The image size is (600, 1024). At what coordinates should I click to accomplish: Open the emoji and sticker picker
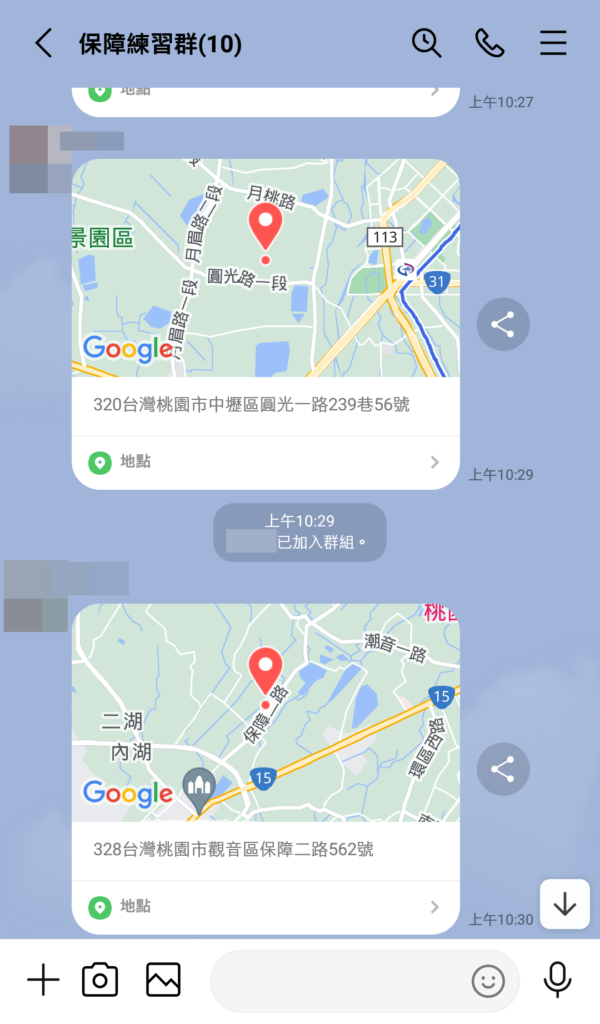point(488,981)
